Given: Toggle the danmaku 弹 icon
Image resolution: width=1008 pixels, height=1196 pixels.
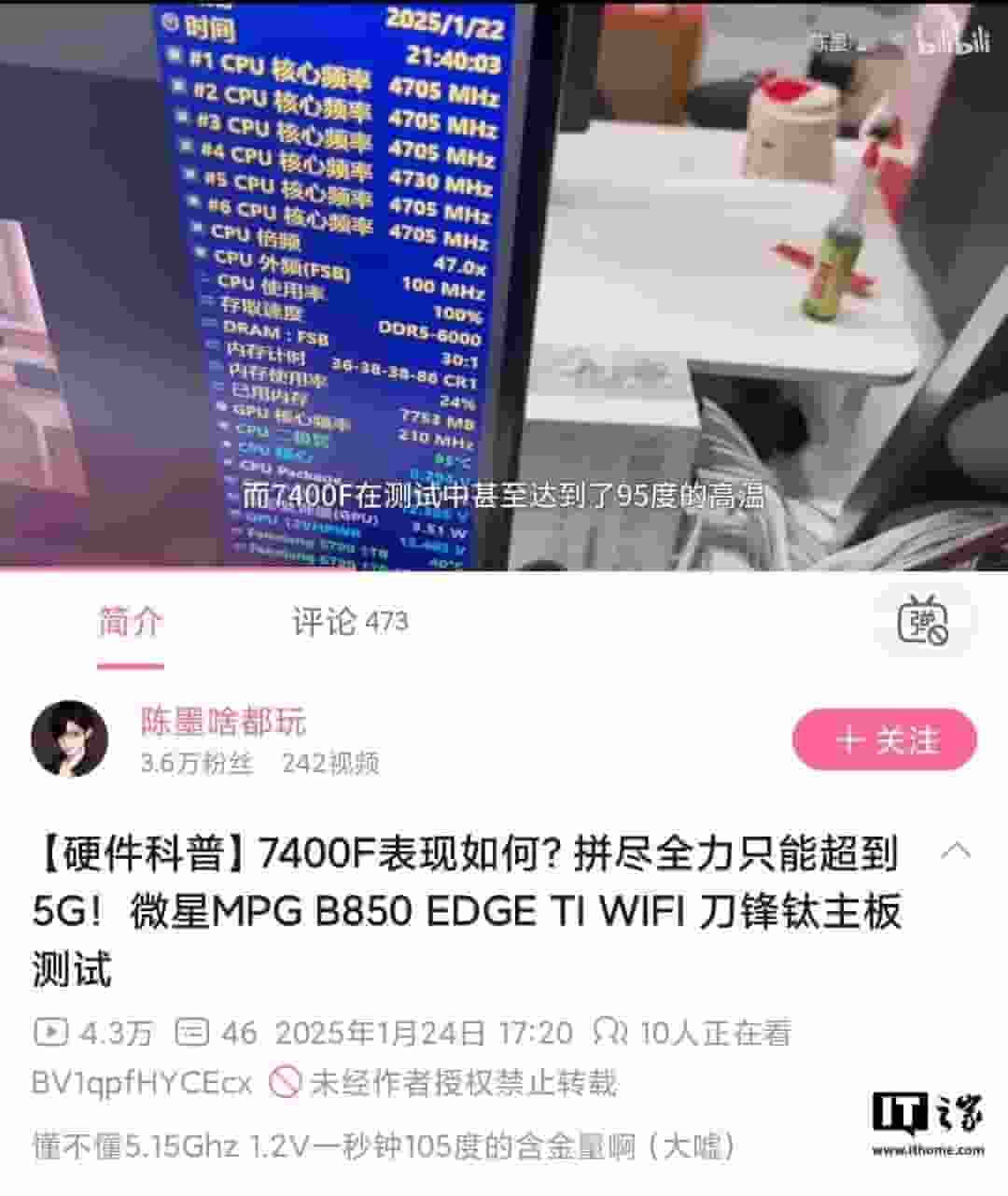Looking at the screenshot, I should pyautogui.click(x=922, y=621).
